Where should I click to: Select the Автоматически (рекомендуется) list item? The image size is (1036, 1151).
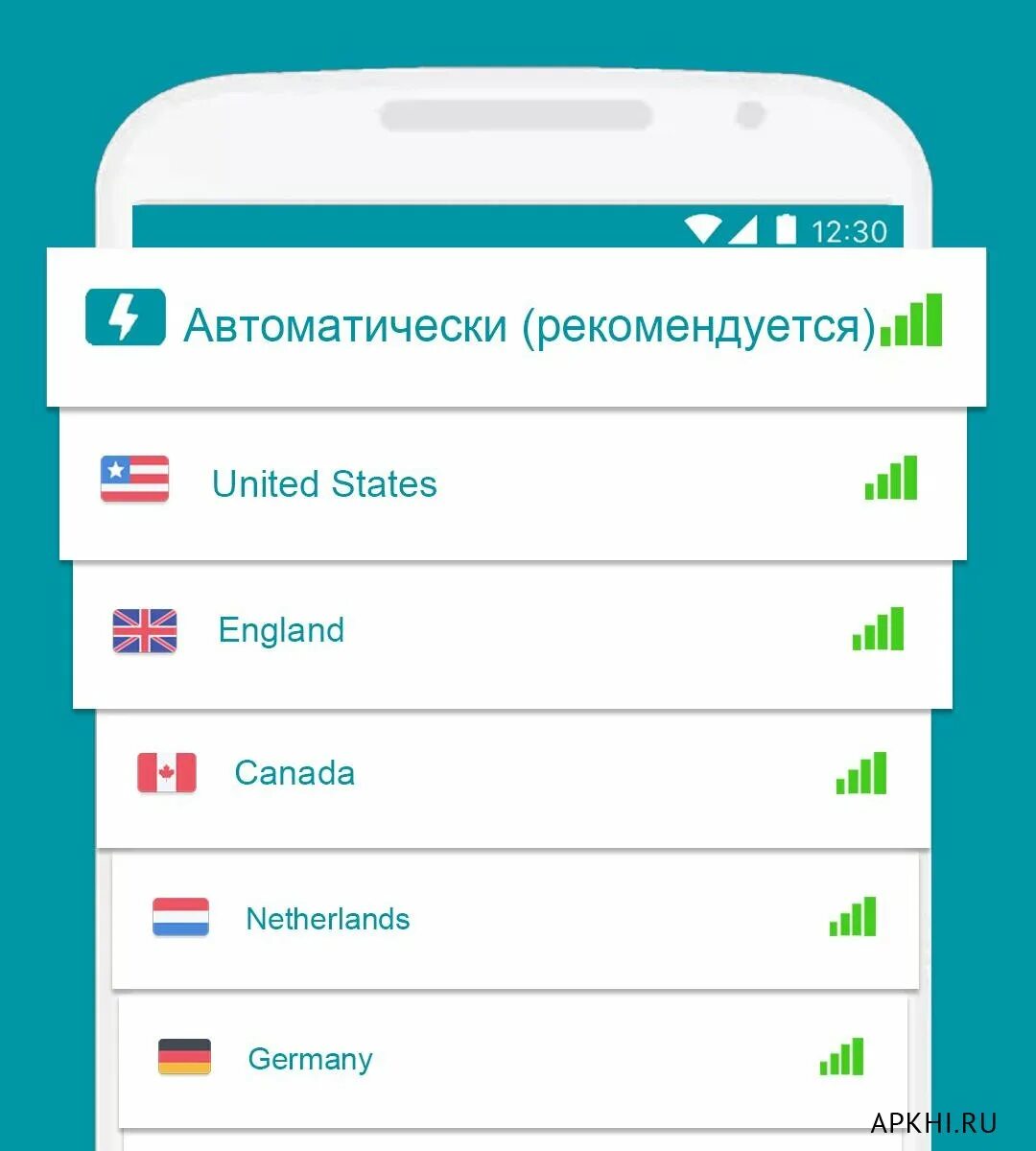pyautogui.click(x=518, y=324)
